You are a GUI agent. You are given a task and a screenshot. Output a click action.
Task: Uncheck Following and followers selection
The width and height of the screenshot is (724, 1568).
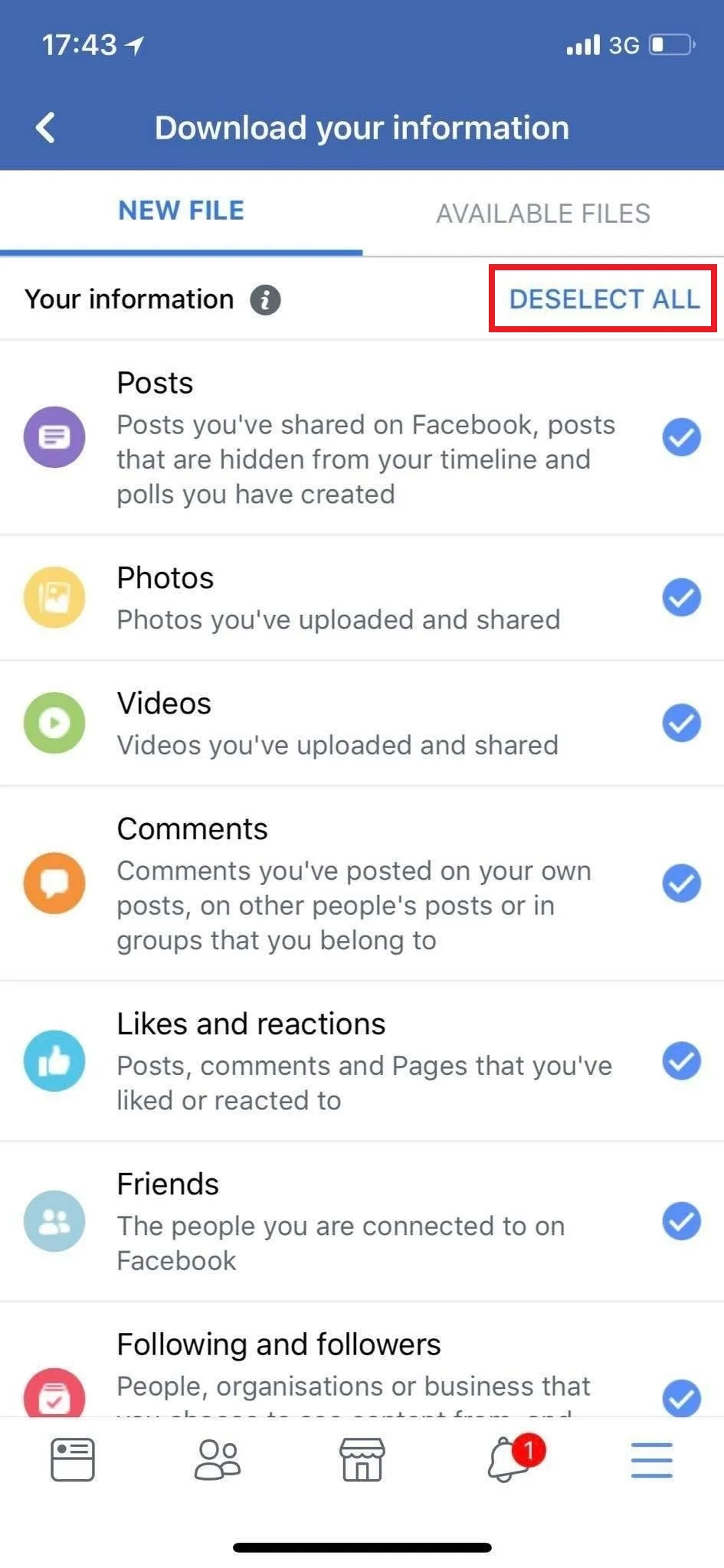681,1395
